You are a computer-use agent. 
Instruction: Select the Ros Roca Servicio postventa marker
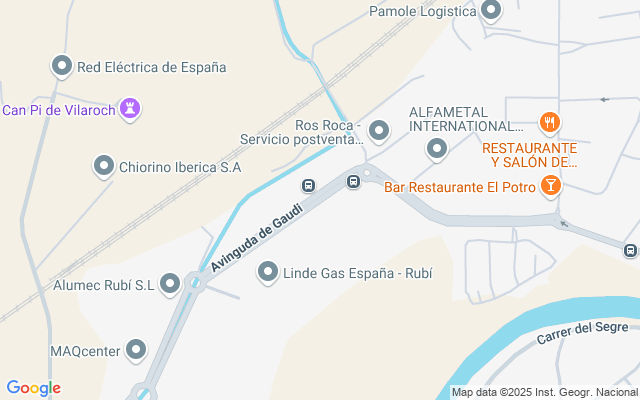(x=379, y=131)
